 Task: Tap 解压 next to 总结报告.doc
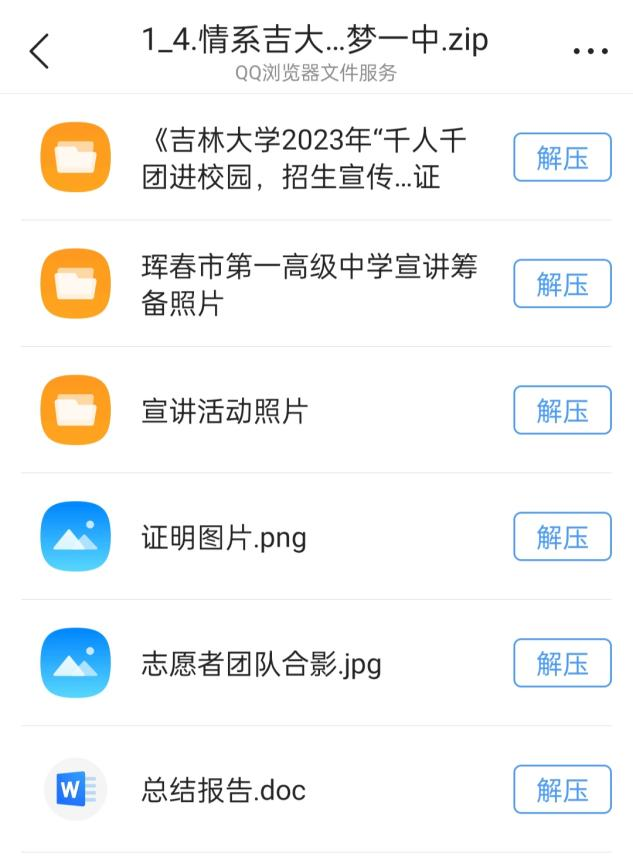pos(562,790)
